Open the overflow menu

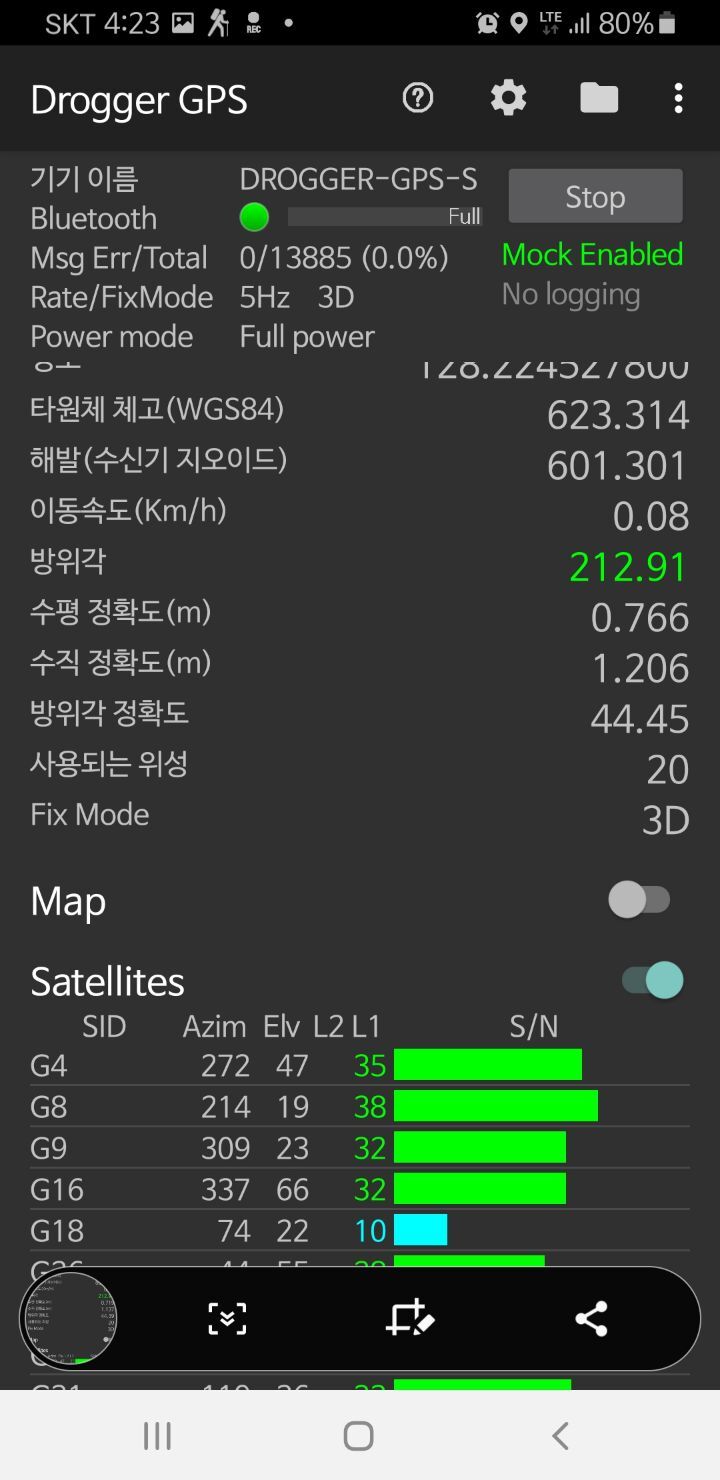coord(678,98)
